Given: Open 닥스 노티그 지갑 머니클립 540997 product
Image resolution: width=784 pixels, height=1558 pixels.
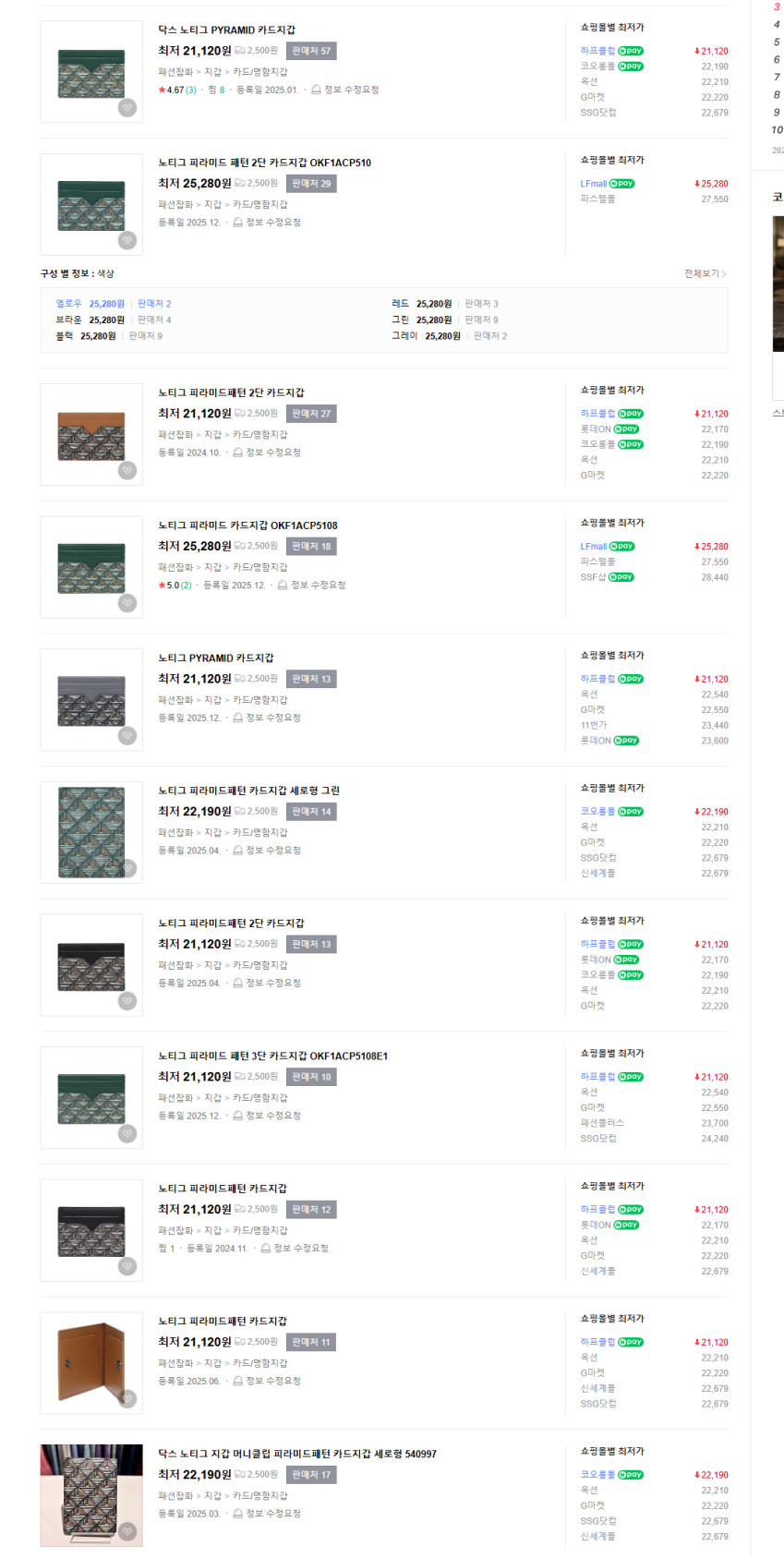Looking at the screenshot, I should tap(297, 1454).
